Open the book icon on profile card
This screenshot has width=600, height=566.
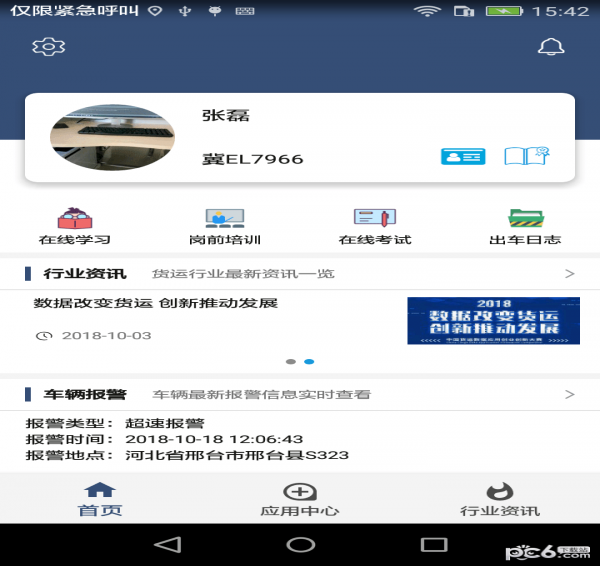tap(526, 156)
